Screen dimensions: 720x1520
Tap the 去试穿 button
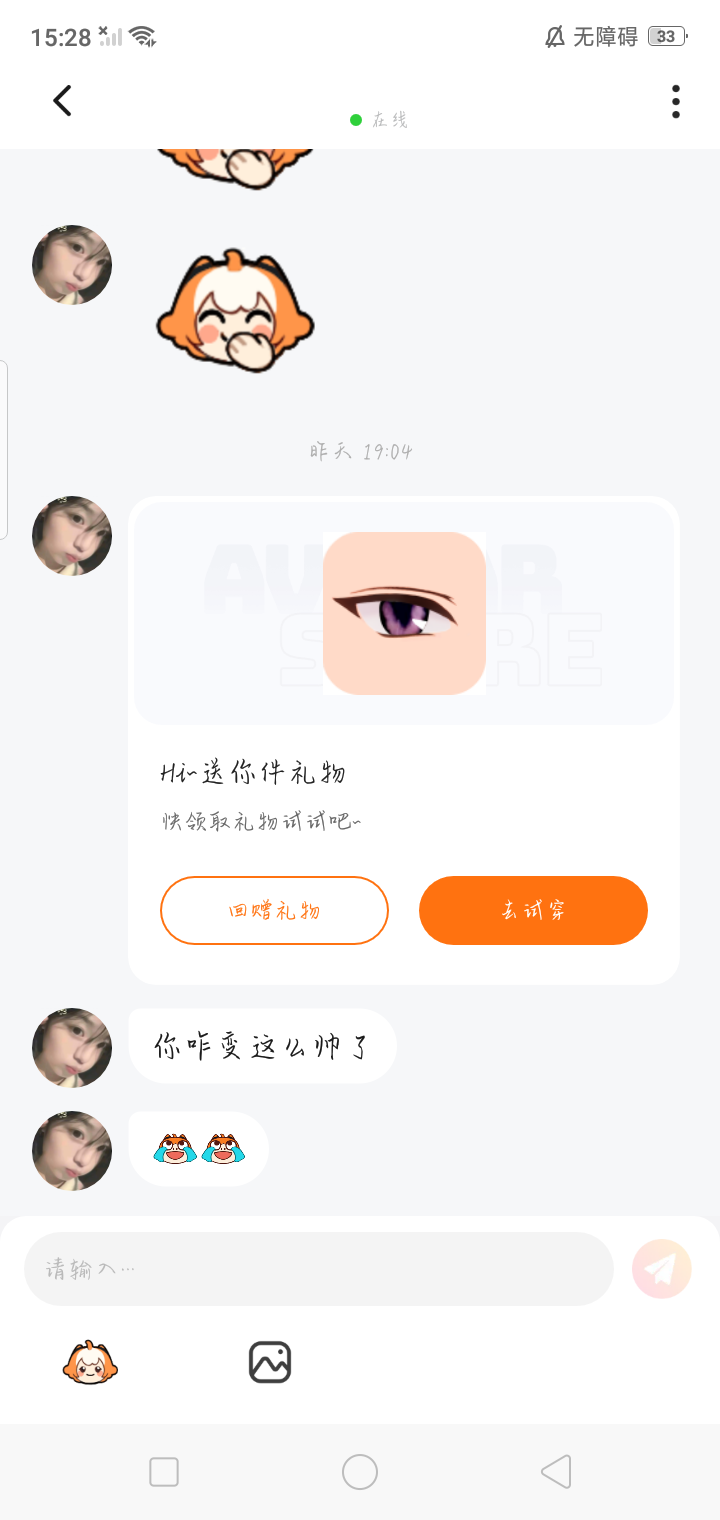pos(533,910)
